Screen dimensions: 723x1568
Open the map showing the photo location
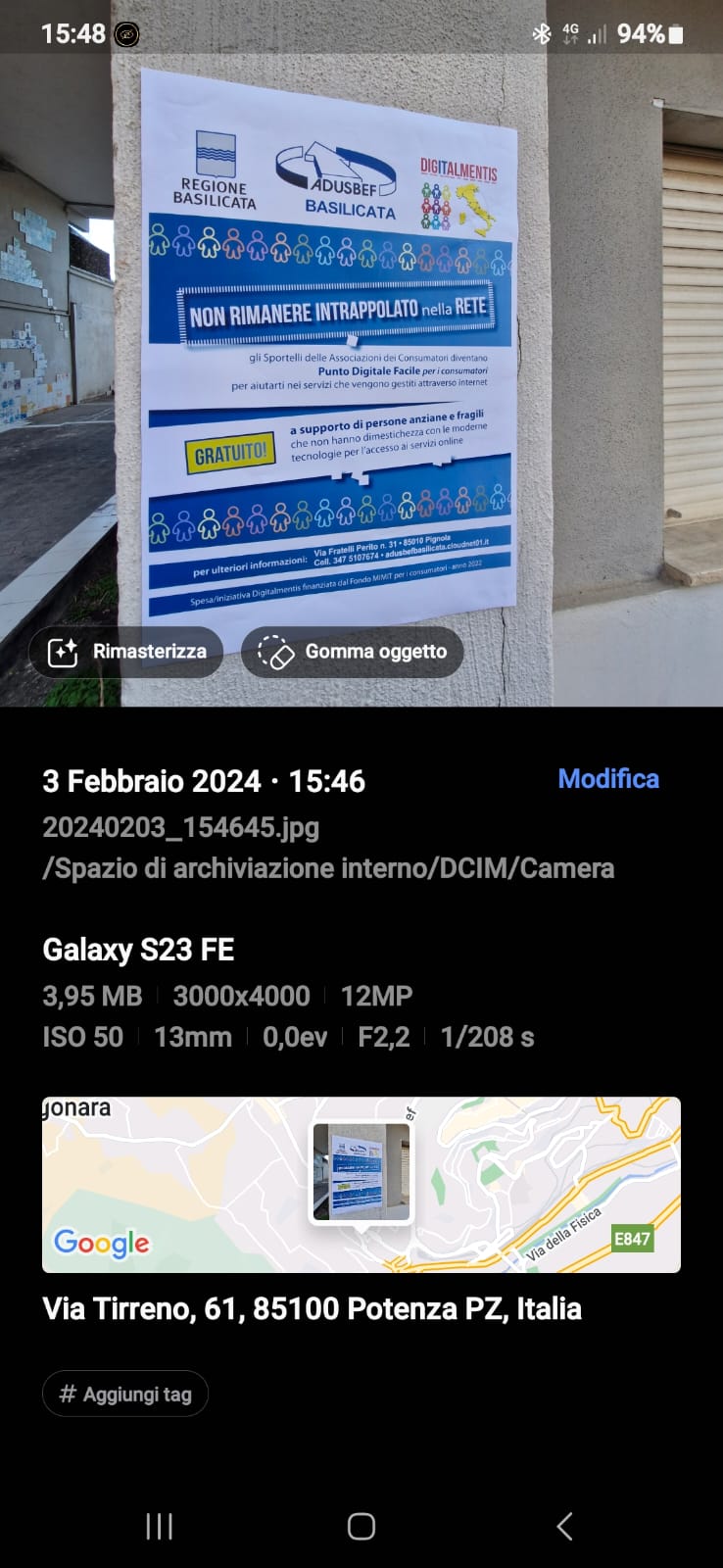[361, 1184]
